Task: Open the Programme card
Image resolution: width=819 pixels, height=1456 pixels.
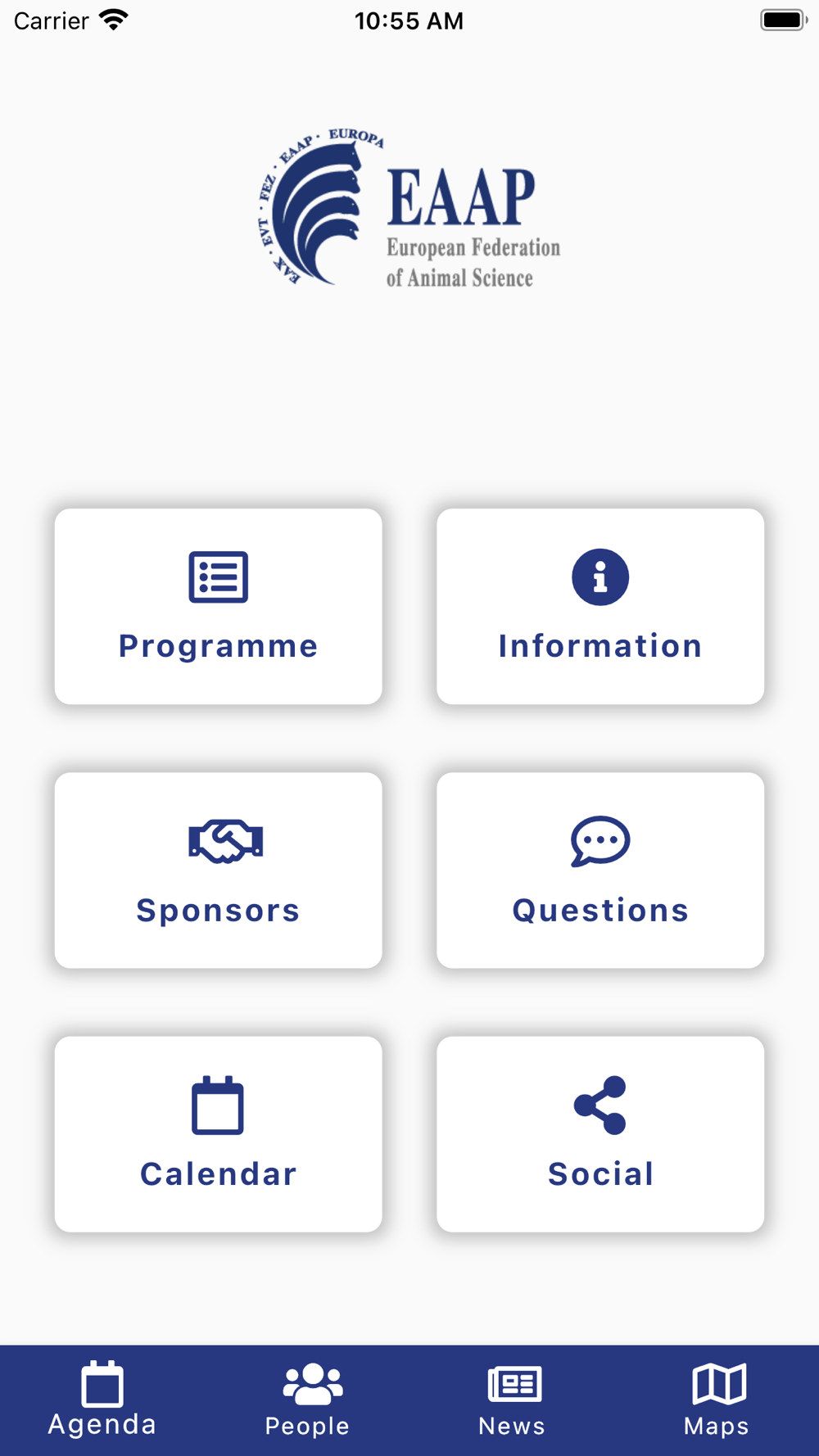Action: coord(218,607)
